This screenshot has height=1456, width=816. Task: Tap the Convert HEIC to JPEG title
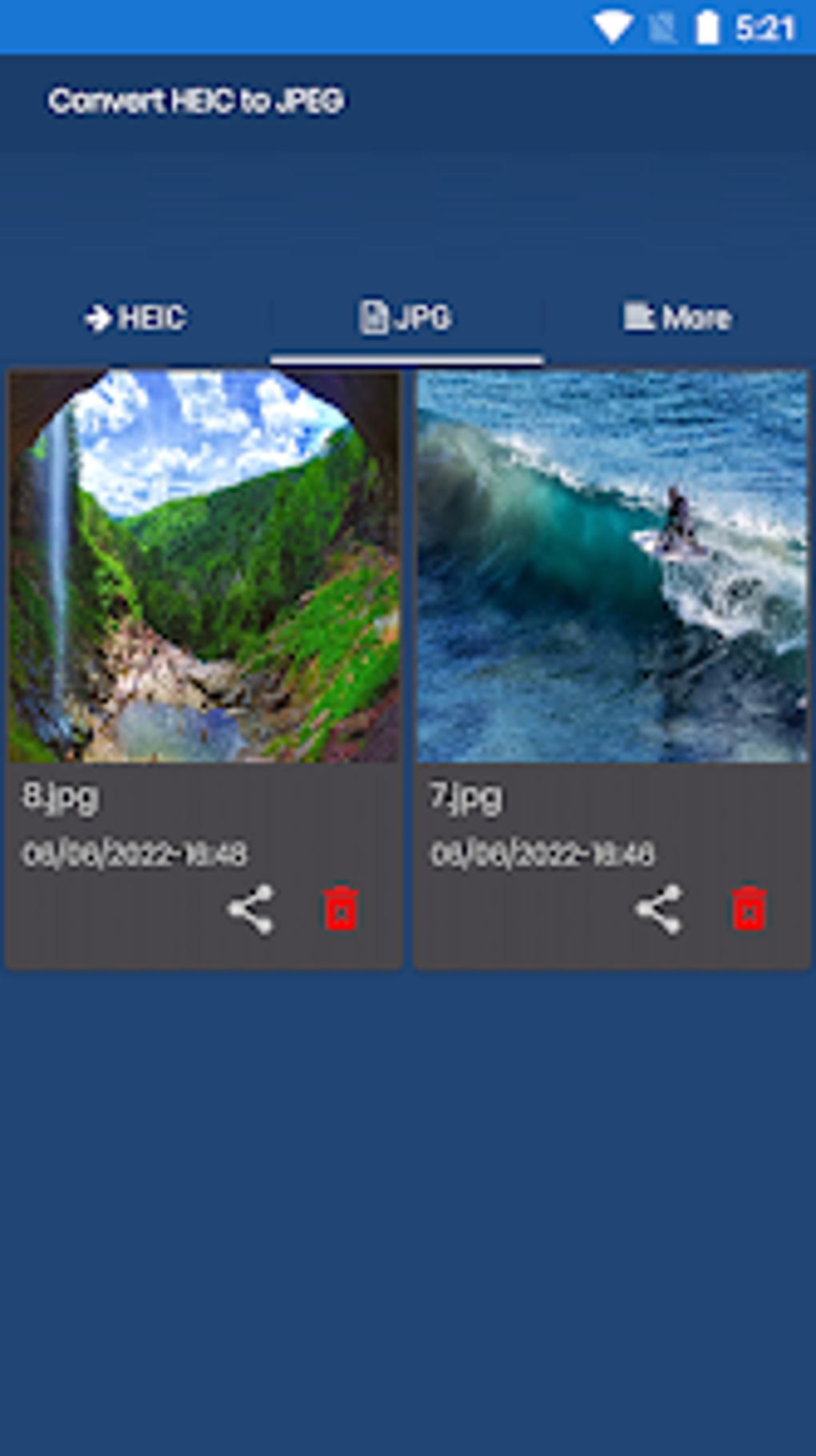(196, 101)
